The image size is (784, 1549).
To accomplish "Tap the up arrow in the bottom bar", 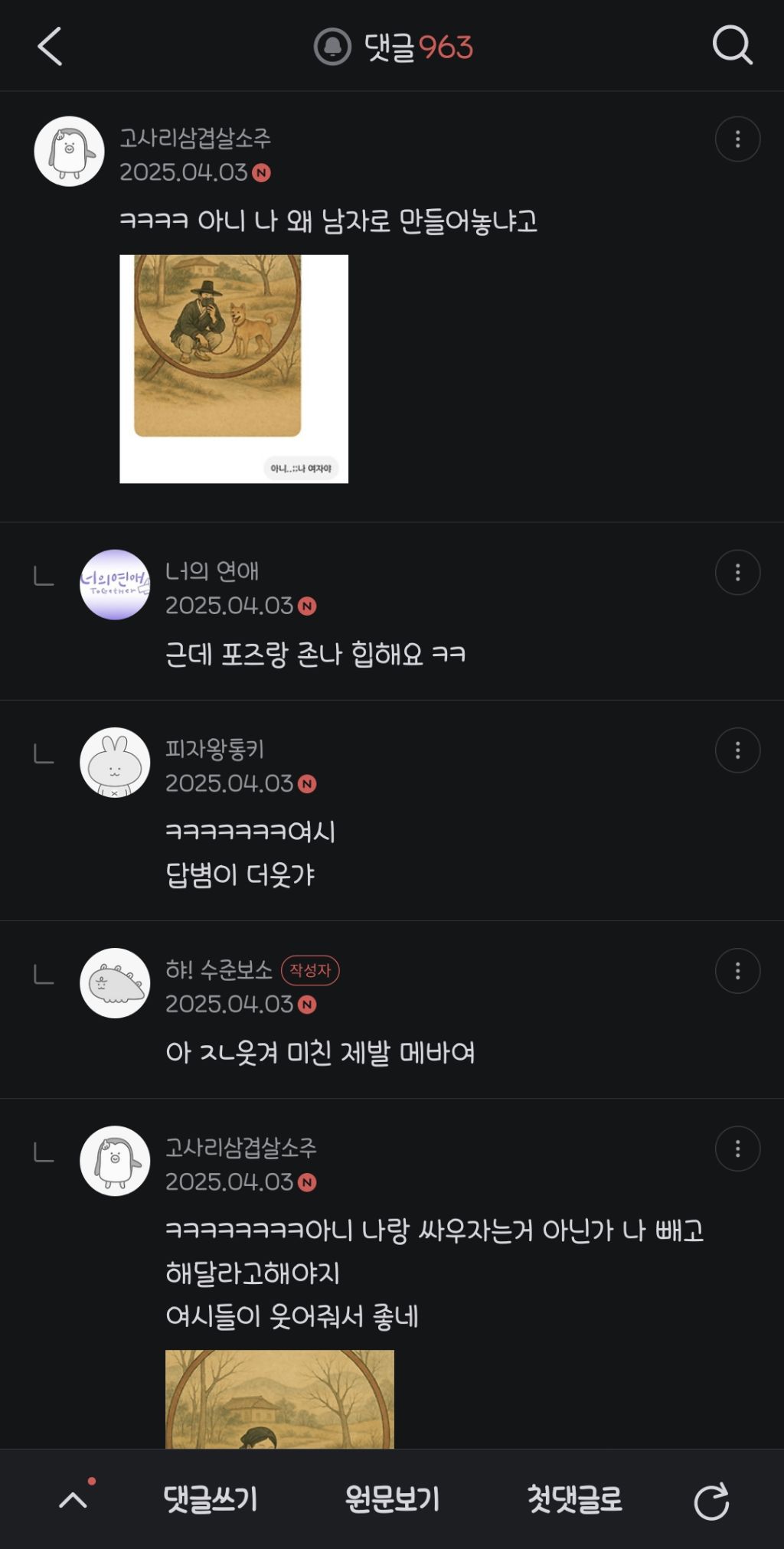I will (73, 1499).
